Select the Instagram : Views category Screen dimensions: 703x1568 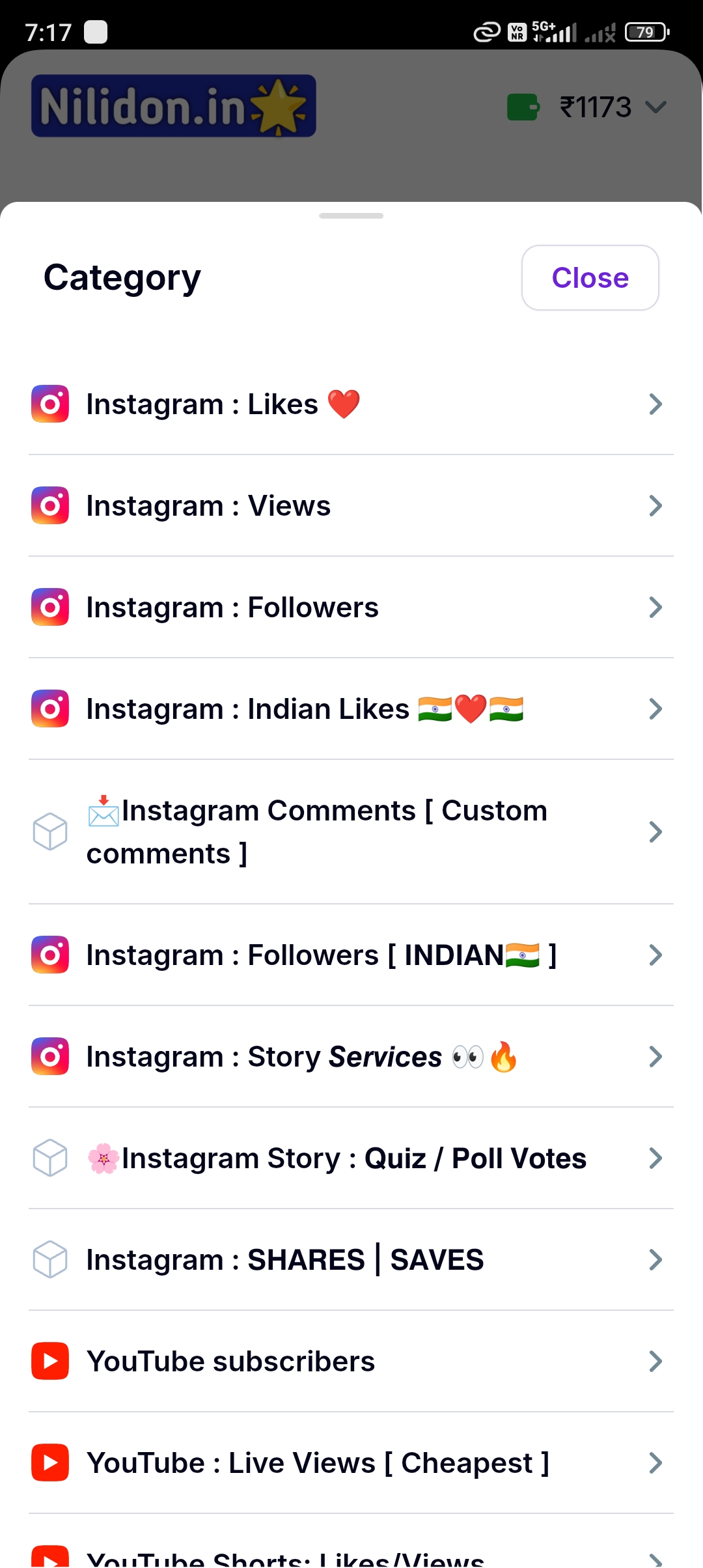[x=350, y=506]
